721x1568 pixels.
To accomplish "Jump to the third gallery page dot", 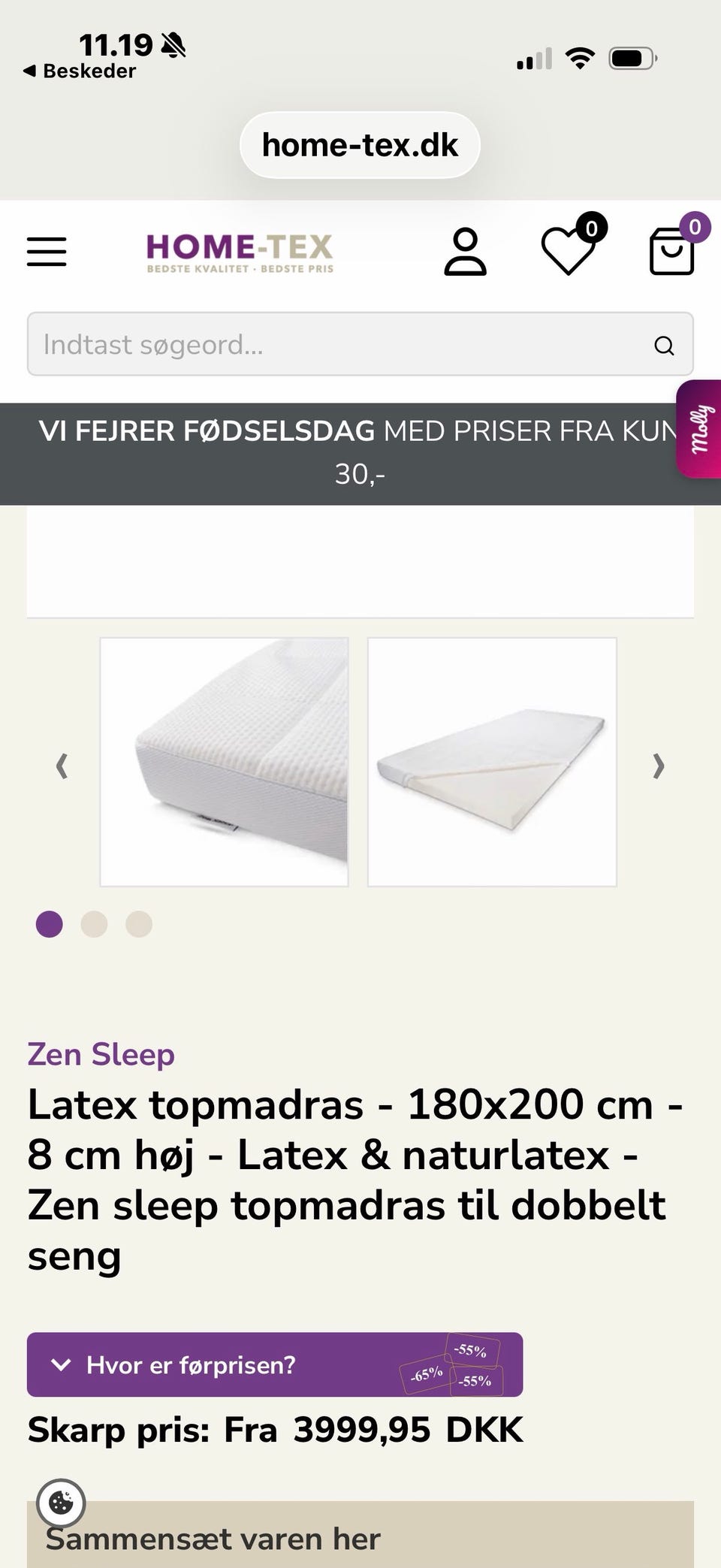I will pyautogui.click(x=139, y=924).
